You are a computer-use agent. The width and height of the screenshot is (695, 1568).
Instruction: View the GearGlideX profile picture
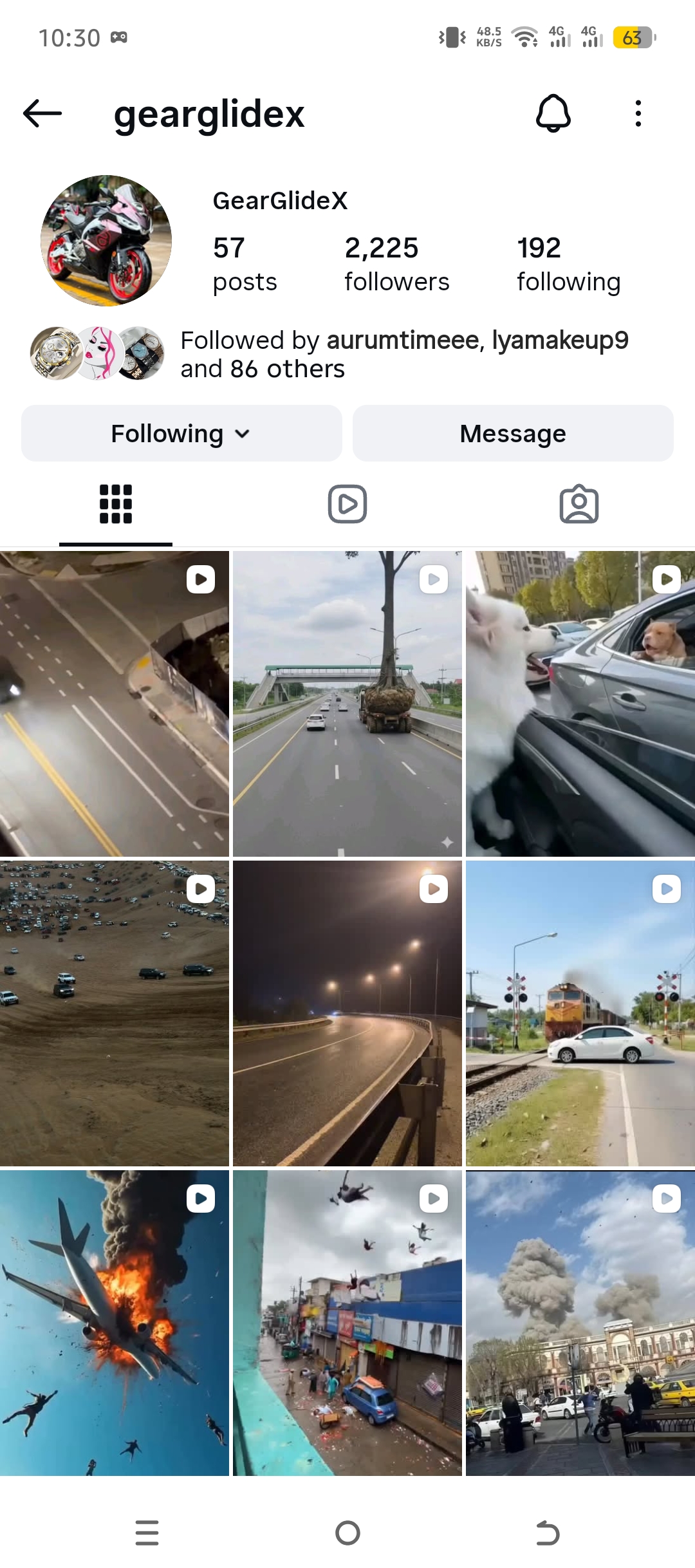106,241
